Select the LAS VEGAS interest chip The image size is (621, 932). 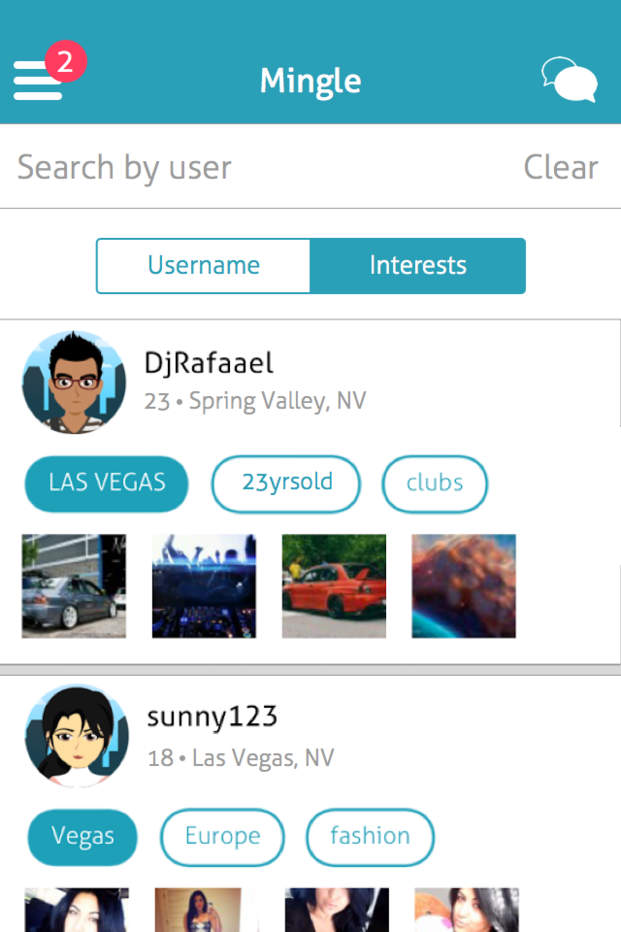[107, 483]
